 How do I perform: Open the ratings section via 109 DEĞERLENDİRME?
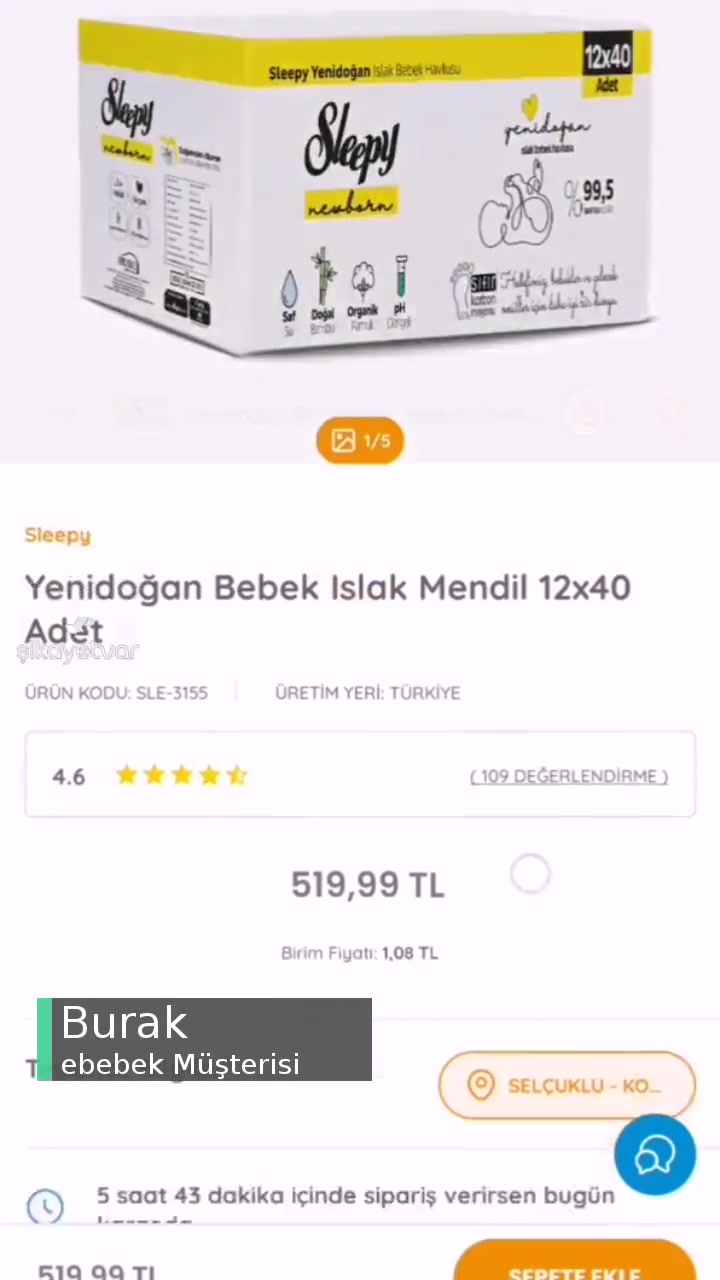[568, 776]
